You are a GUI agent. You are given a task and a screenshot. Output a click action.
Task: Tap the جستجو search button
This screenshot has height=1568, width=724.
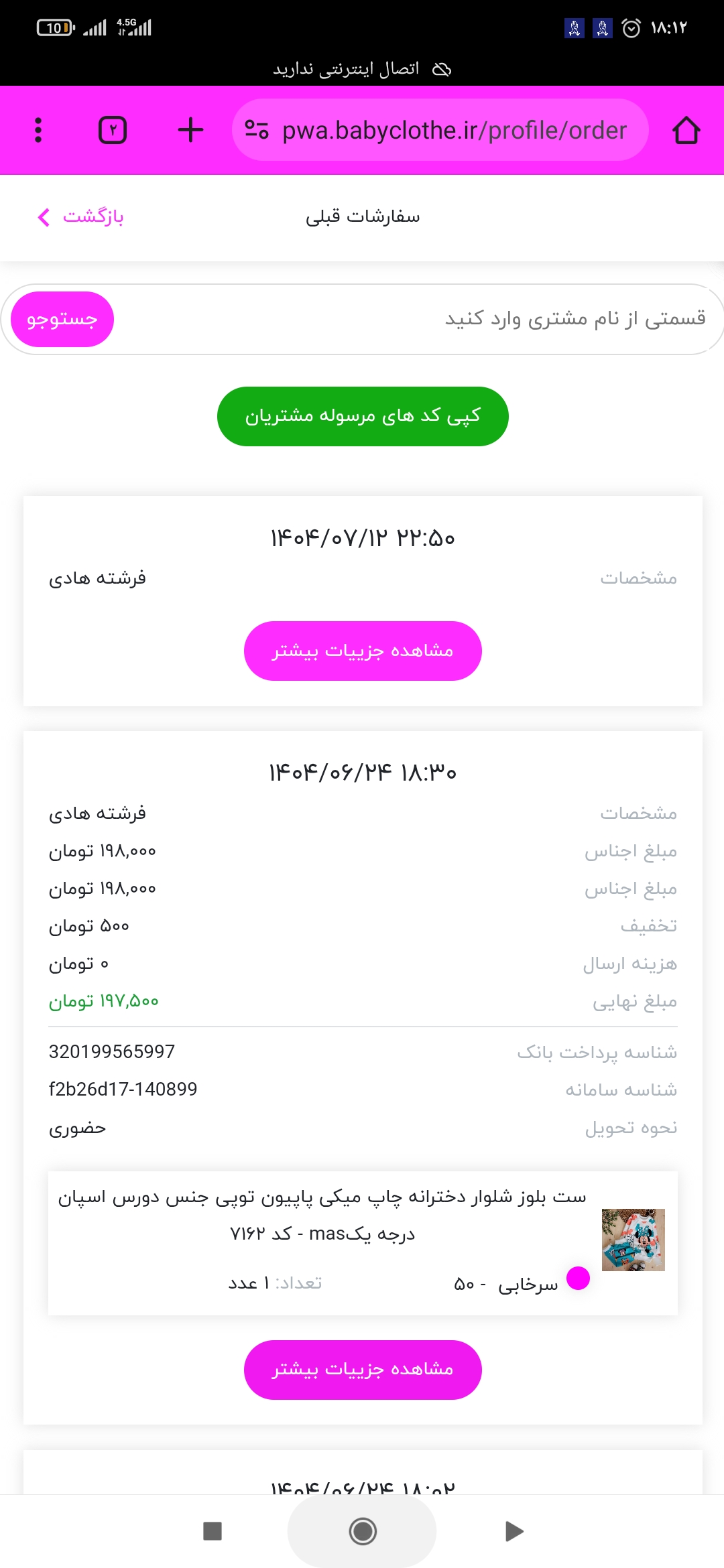62,319
